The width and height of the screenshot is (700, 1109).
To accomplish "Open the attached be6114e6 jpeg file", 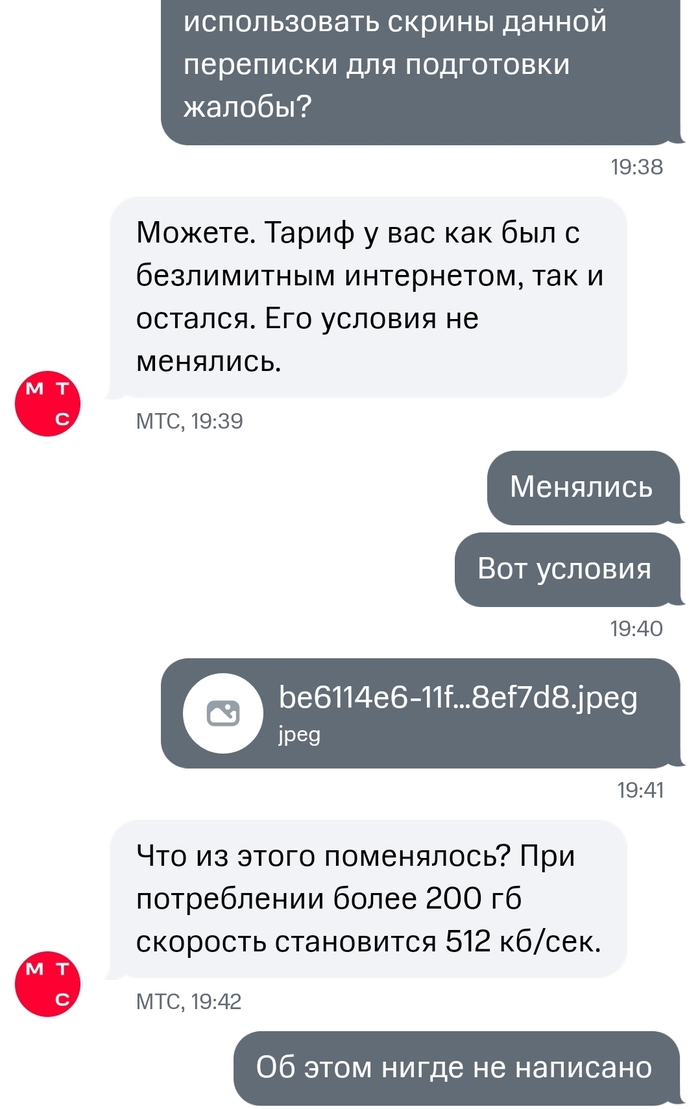I will pyautogui.click(x=420, y=712).
